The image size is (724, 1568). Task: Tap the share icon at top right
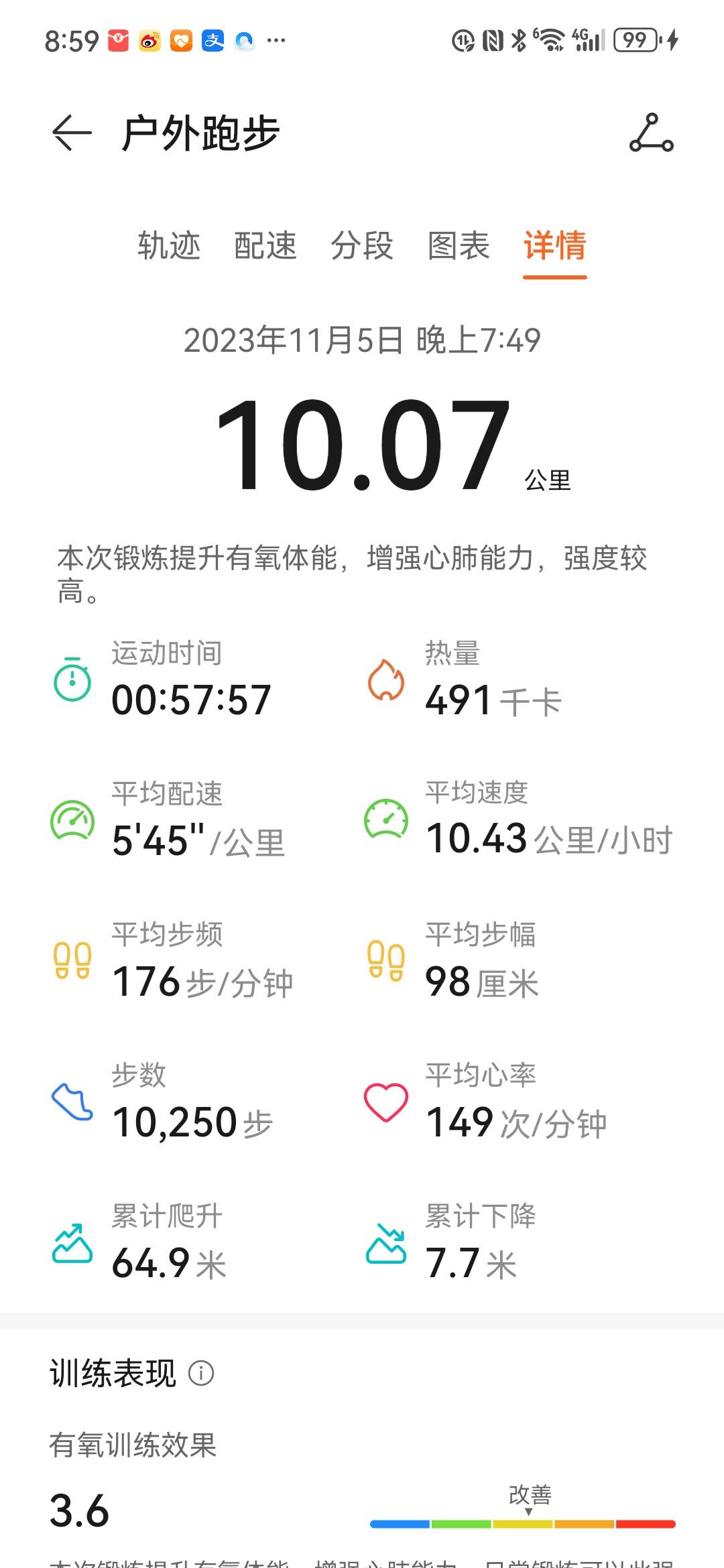point(652,132)
